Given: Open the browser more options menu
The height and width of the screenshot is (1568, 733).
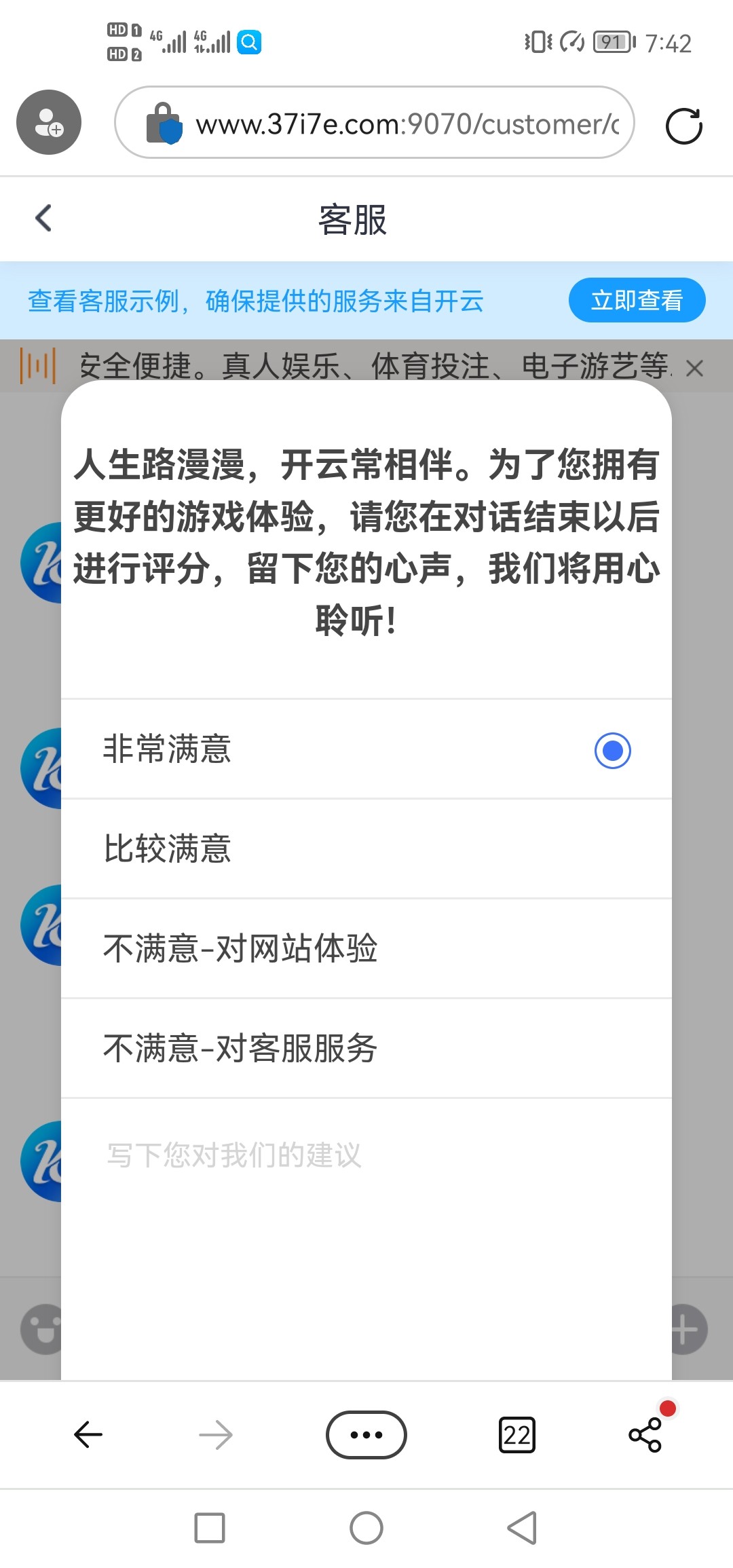Looking at the screenshot, I should tap(366, 1435).
